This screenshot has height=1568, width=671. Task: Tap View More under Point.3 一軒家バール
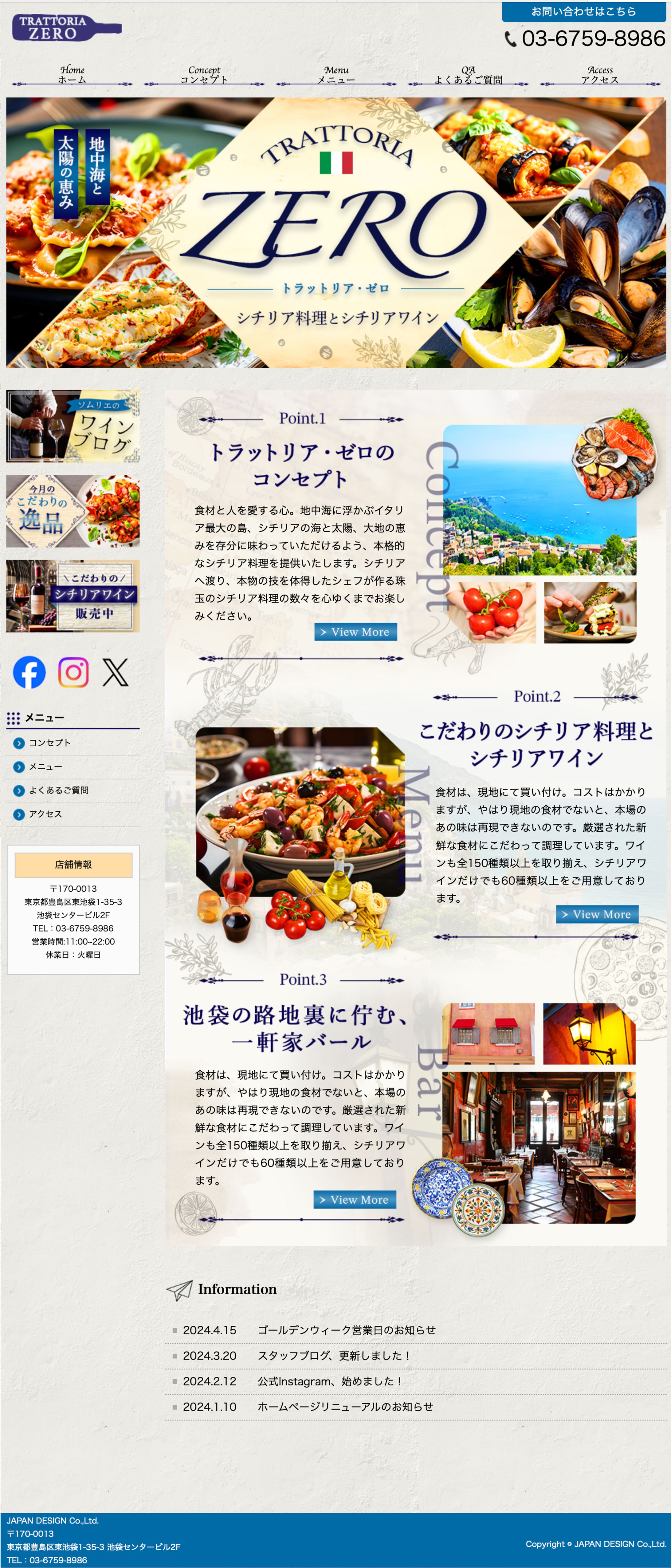coord(355,1200)
